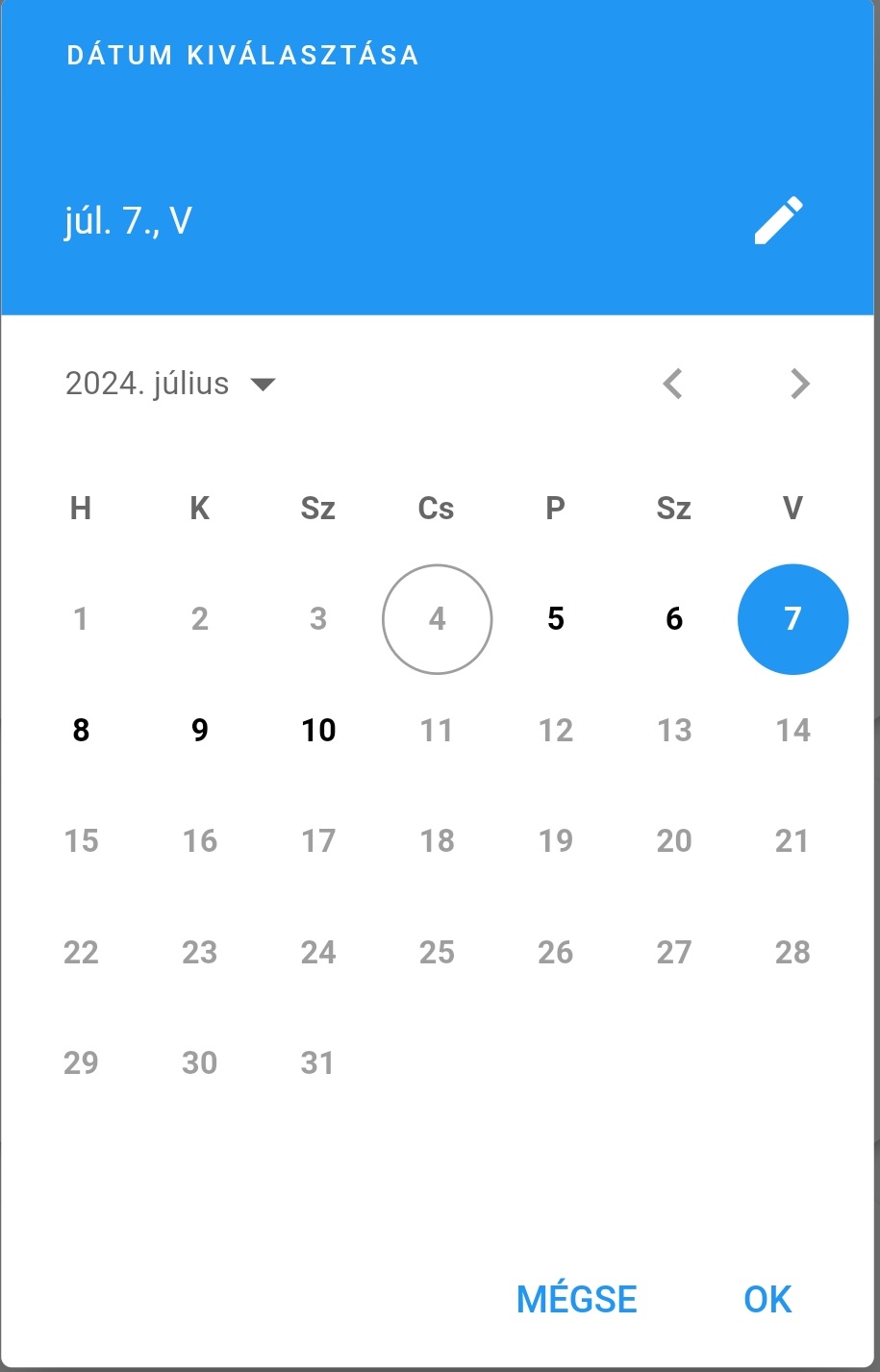Select July 6 in the calendar
This screenshot has height=1372, width=880.
(674, 619)
